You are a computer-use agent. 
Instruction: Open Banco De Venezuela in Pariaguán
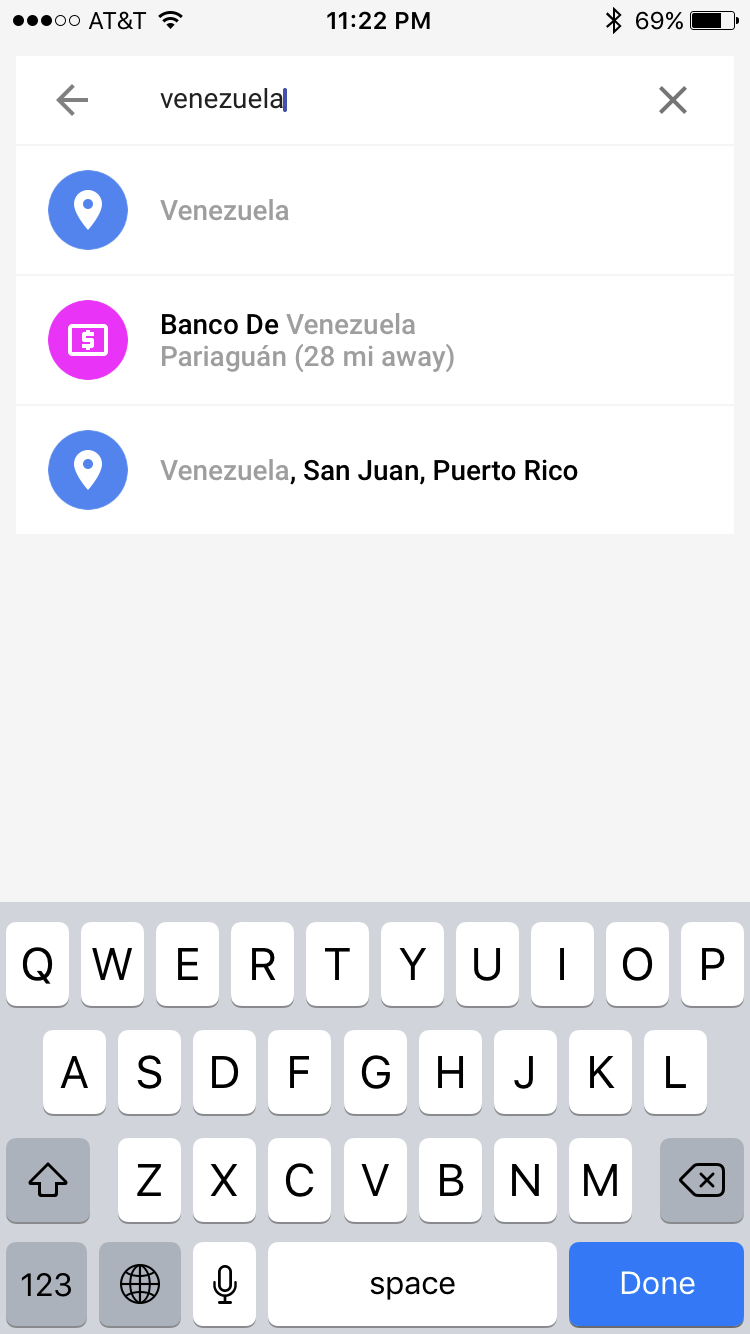[375, 340]
